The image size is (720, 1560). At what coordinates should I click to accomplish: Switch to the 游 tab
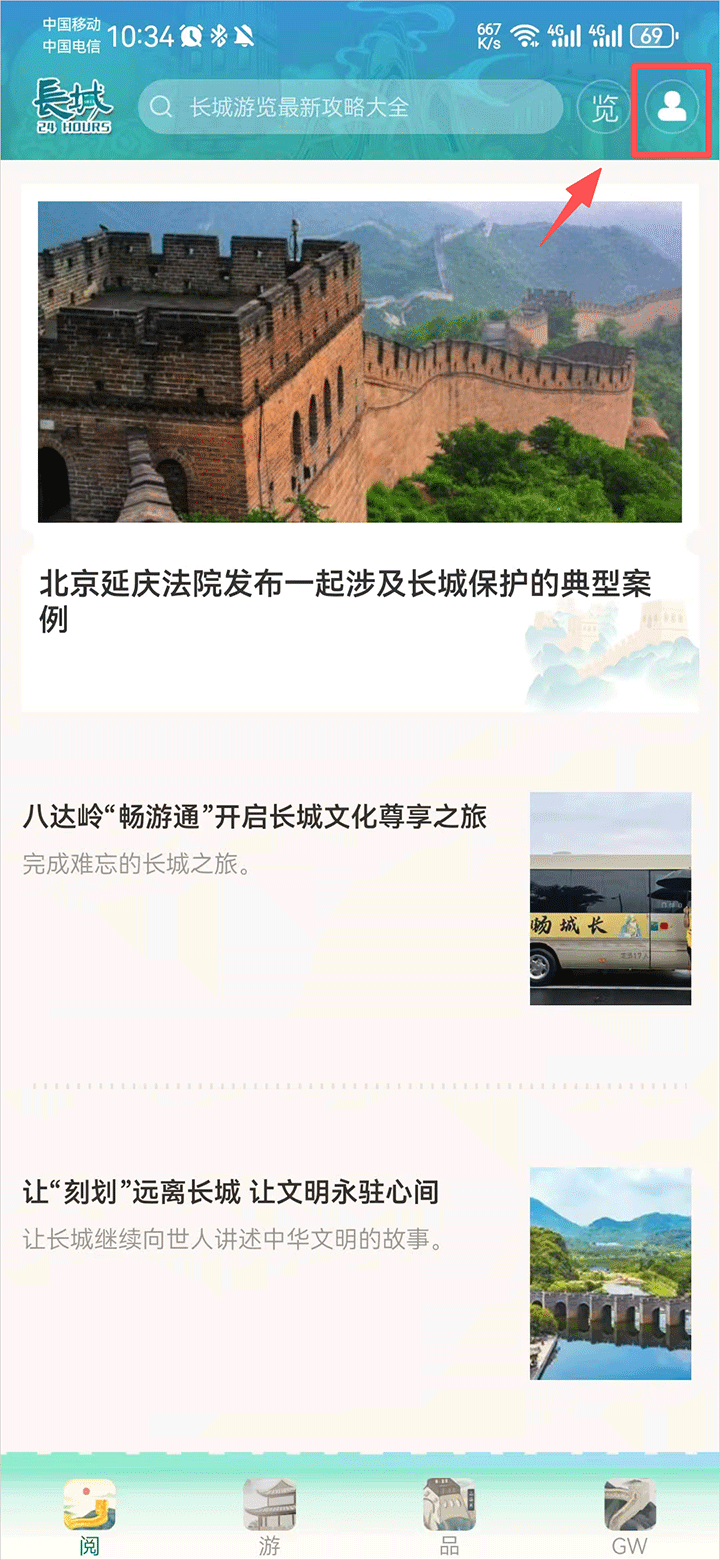[269, 1516]
